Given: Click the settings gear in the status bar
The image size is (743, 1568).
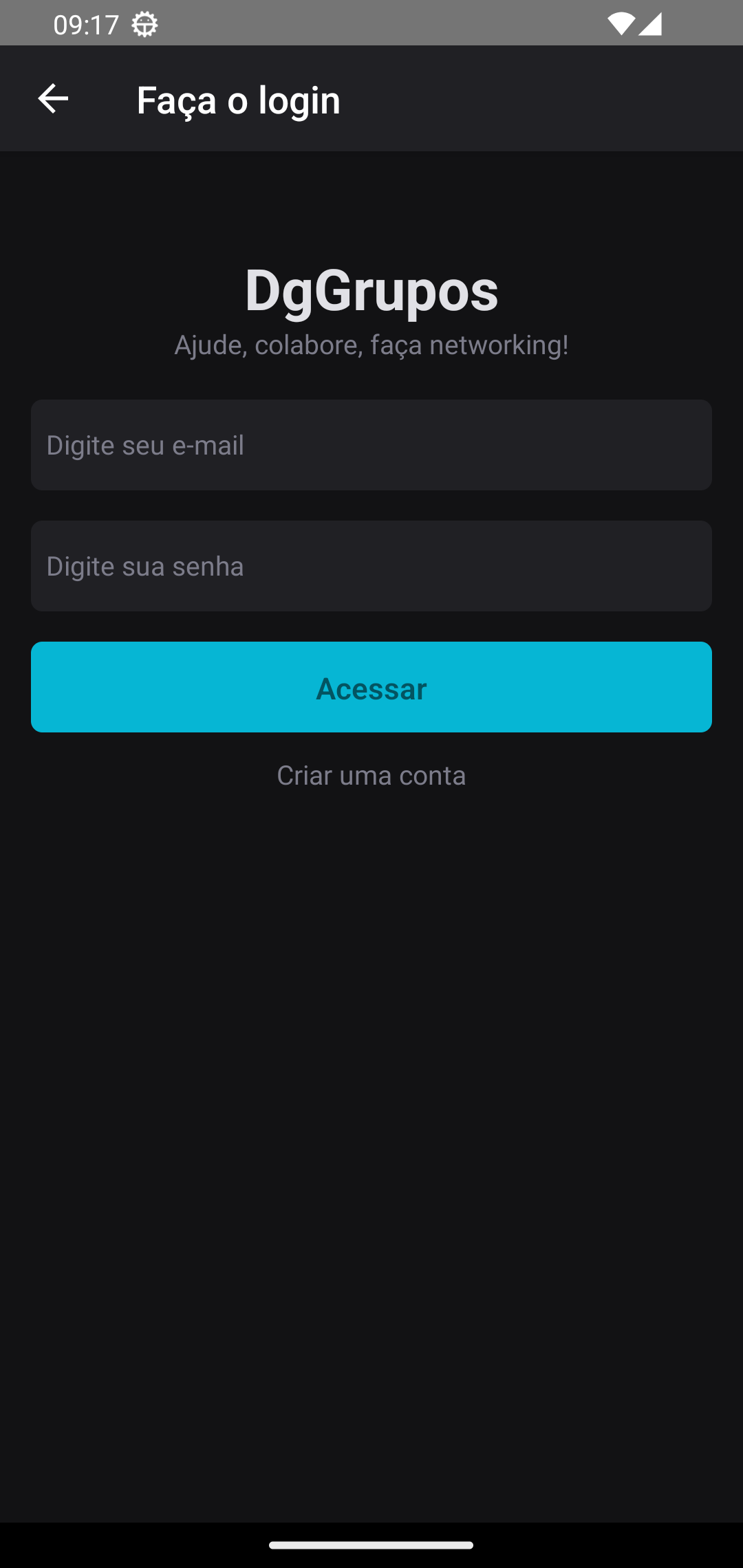Looking at the screenshot, I should [144, 23].
